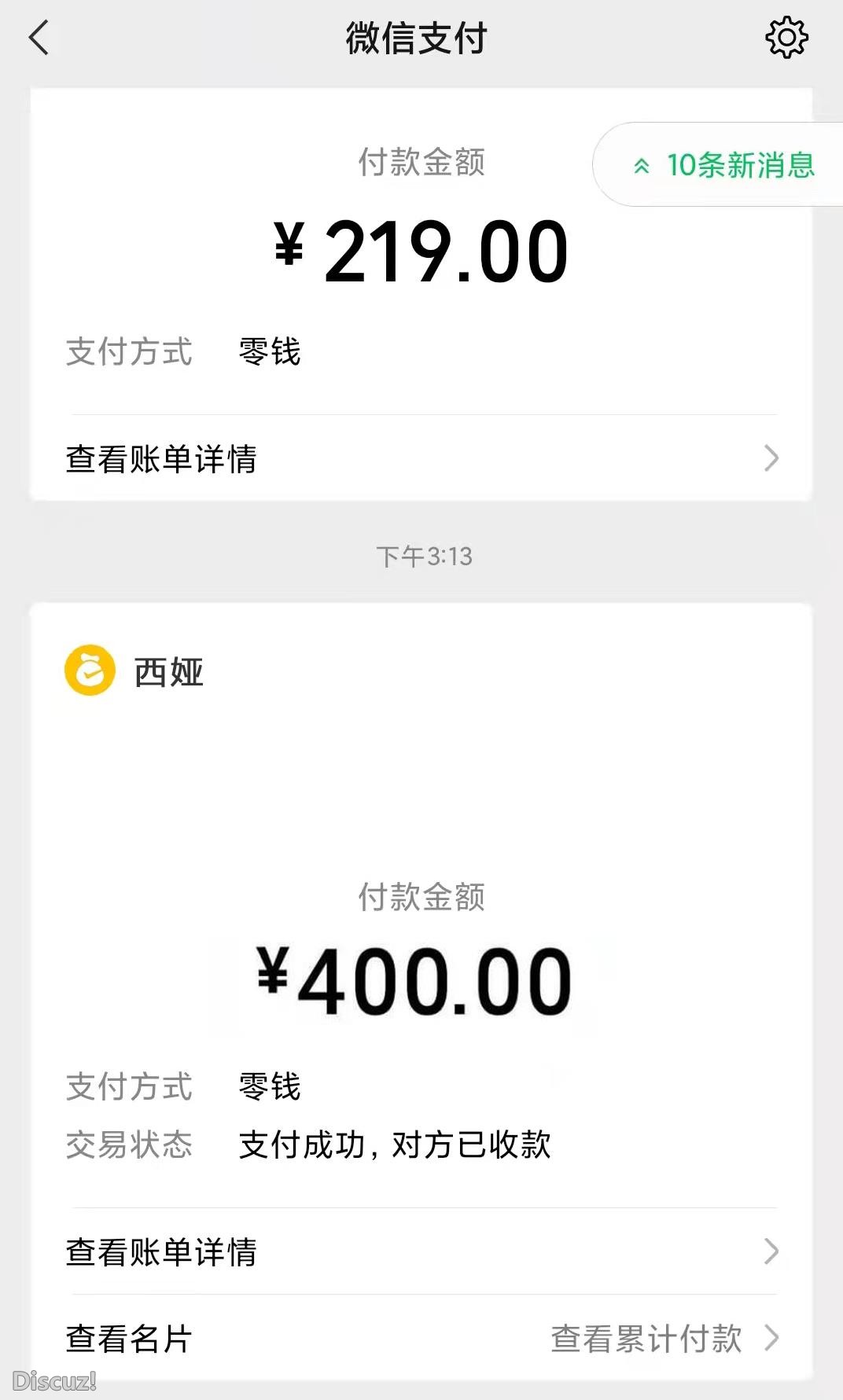The width and height of the screenshot is (843, 1400).
Task: Open WeChat Pay settings via gear icon
Action: 786,36
